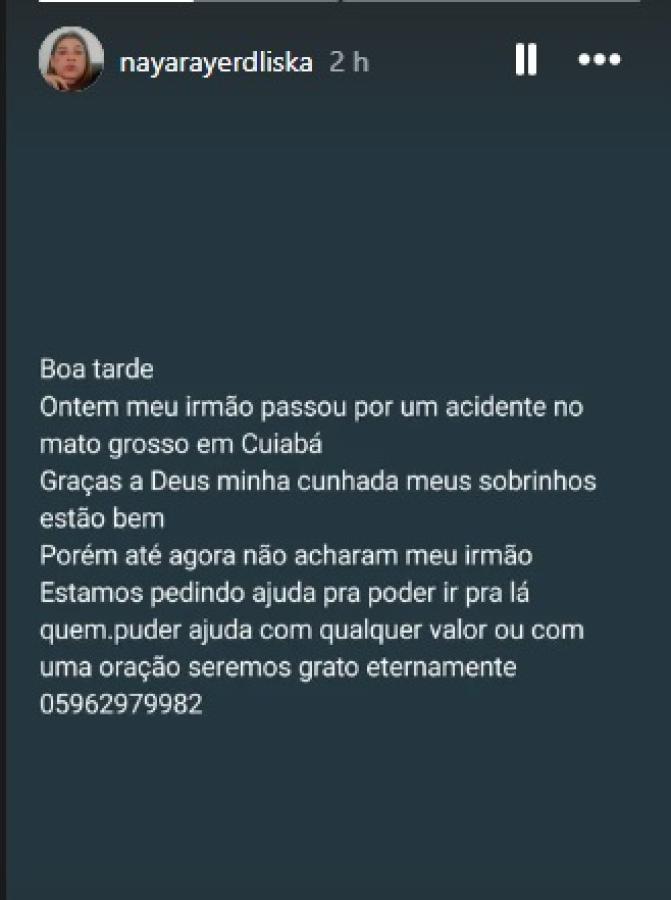Pause the story playback

click(x=526, y=60)
